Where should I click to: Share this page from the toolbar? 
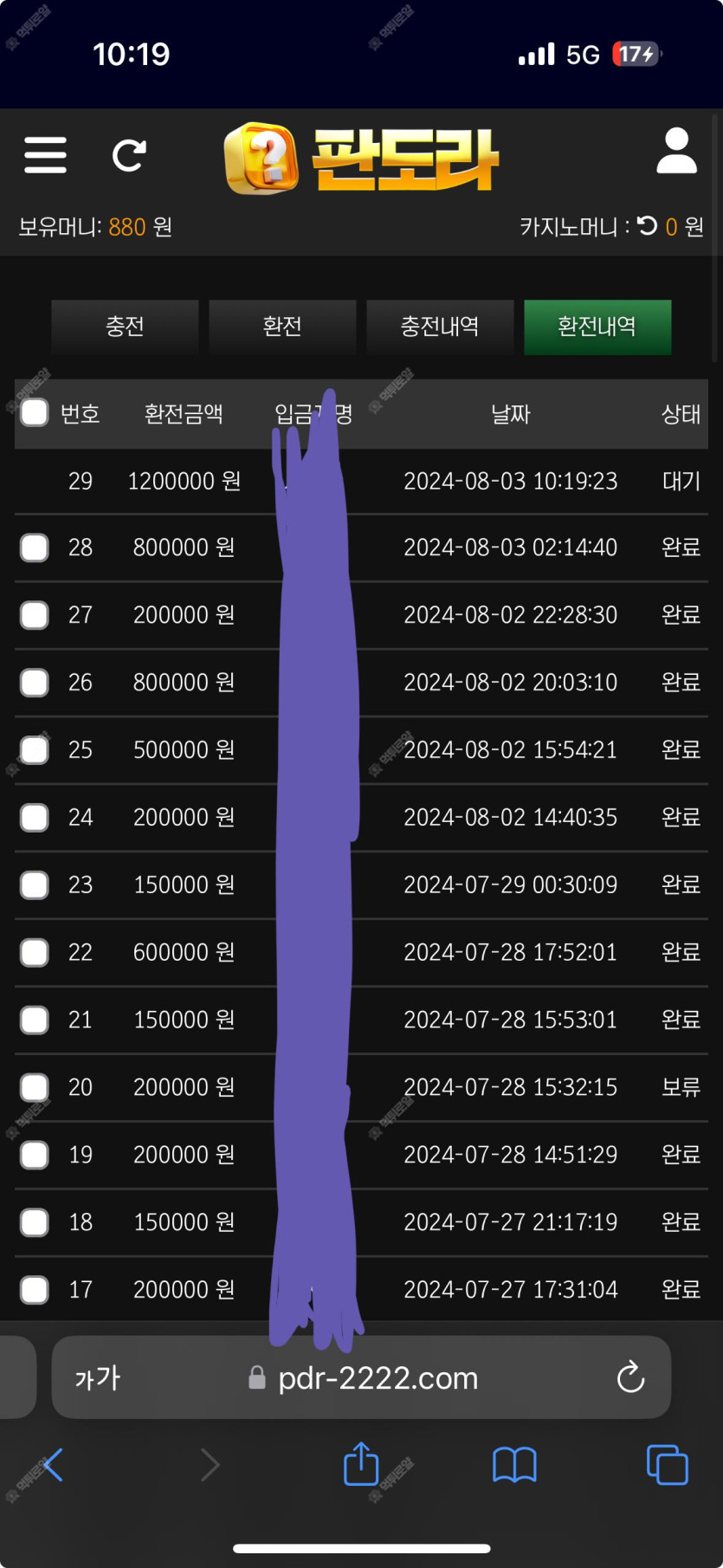(361, 1463)
